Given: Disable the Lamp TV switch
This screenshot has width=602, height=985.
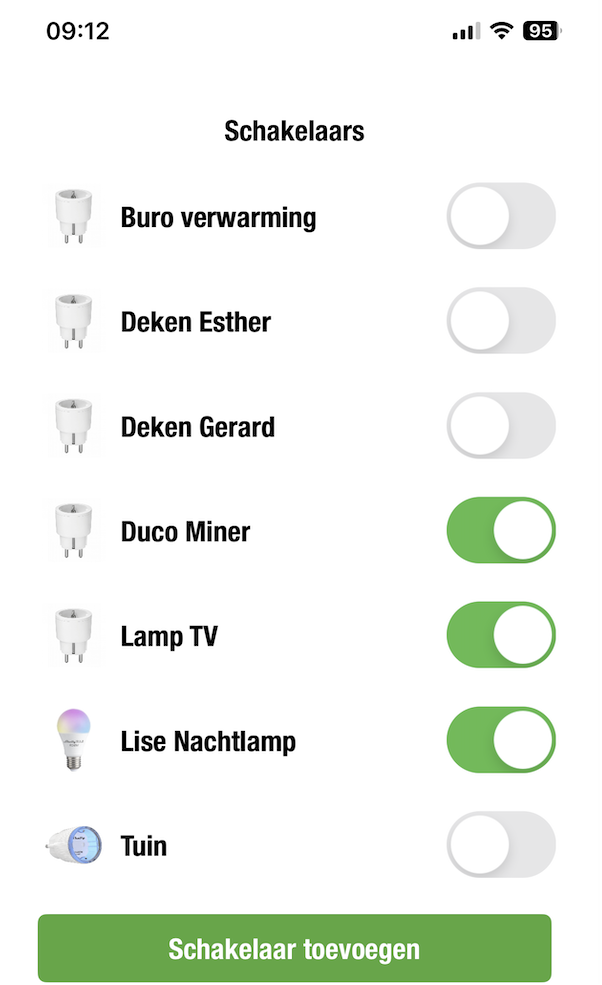Looking at the screenshot, I should coord(500,635).
